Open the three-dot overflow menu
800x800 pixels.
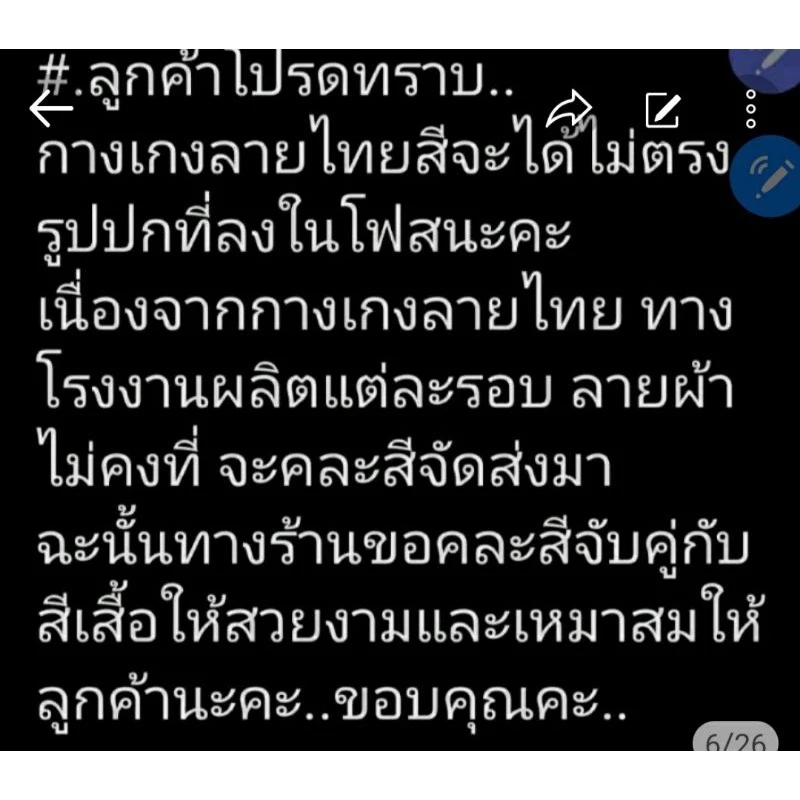click(x=750, y=109)
